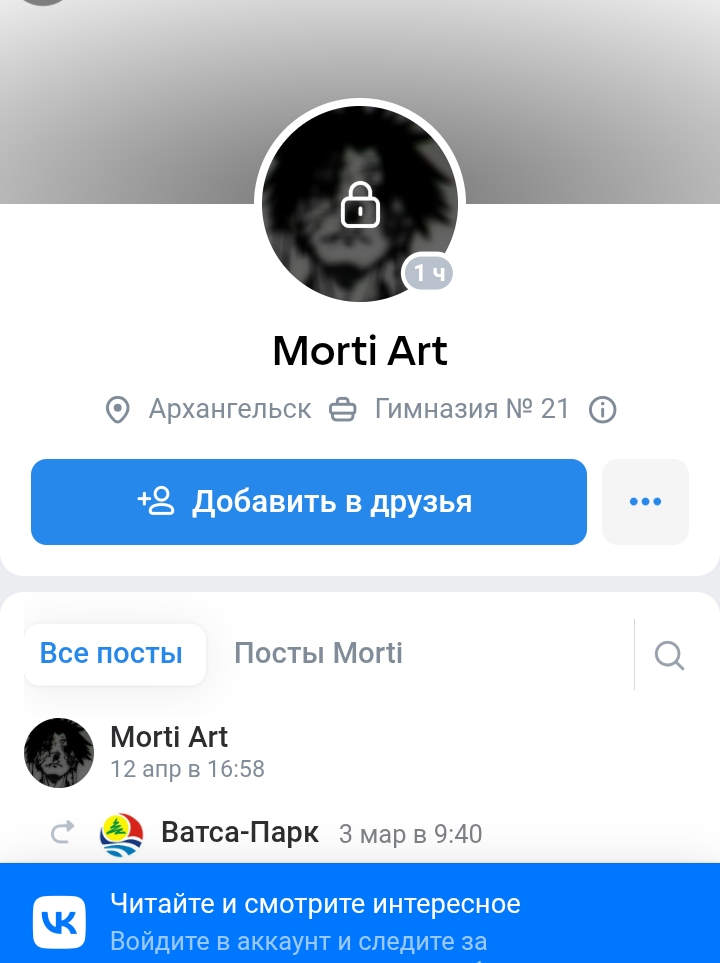
Task: Tap the VK login banner
Action: pyautogui.click(x=360, y=921)
